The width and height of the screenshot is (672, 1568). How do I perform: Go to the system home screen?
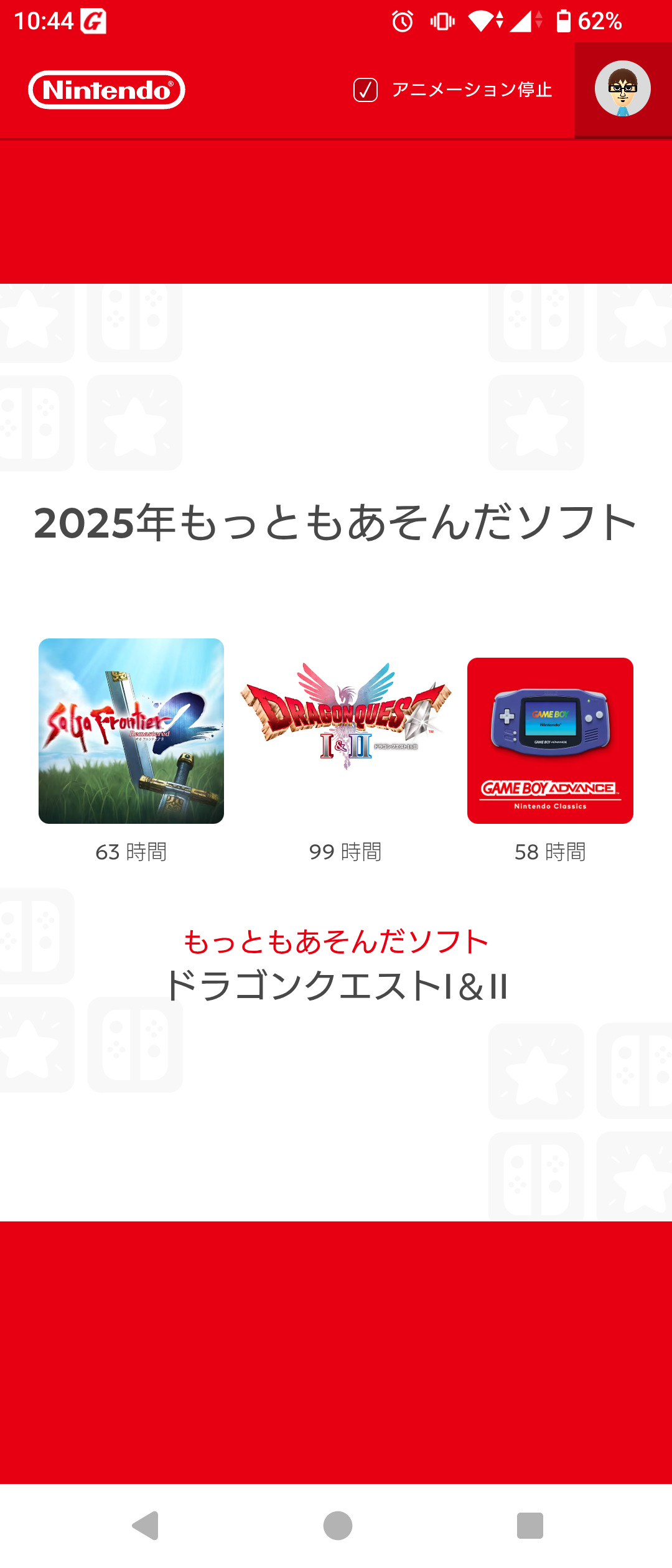click(x=338, y=1525)
